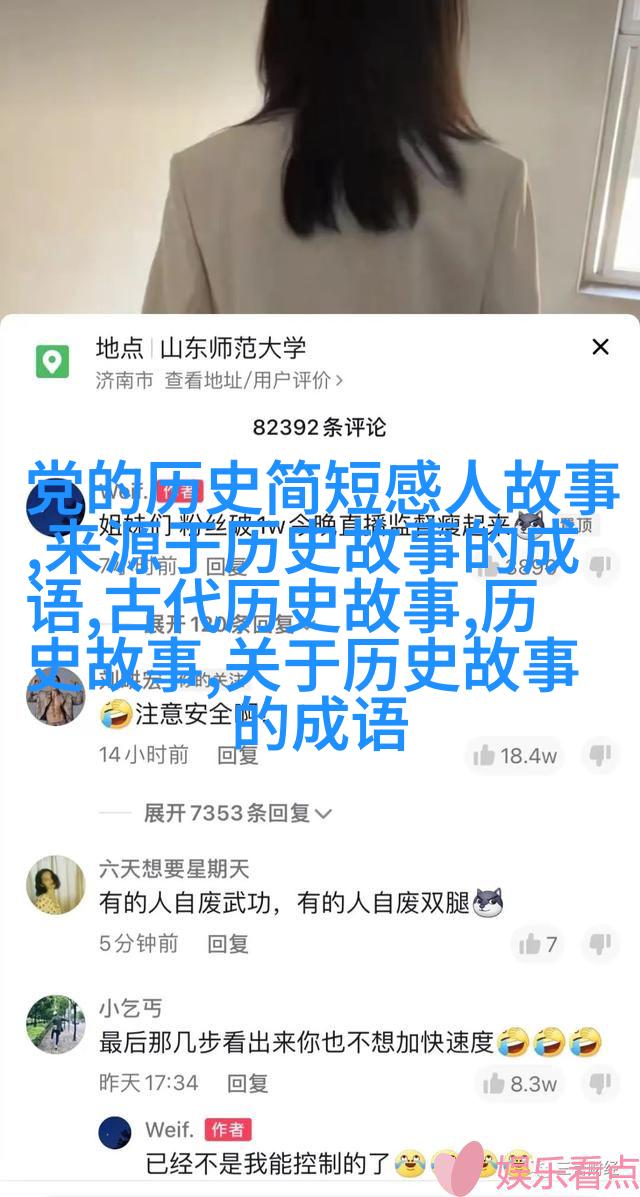Open 小乞丐's profile avatar
Viewport: 640px width, 1197px height.
click(x=55, y=1024)
